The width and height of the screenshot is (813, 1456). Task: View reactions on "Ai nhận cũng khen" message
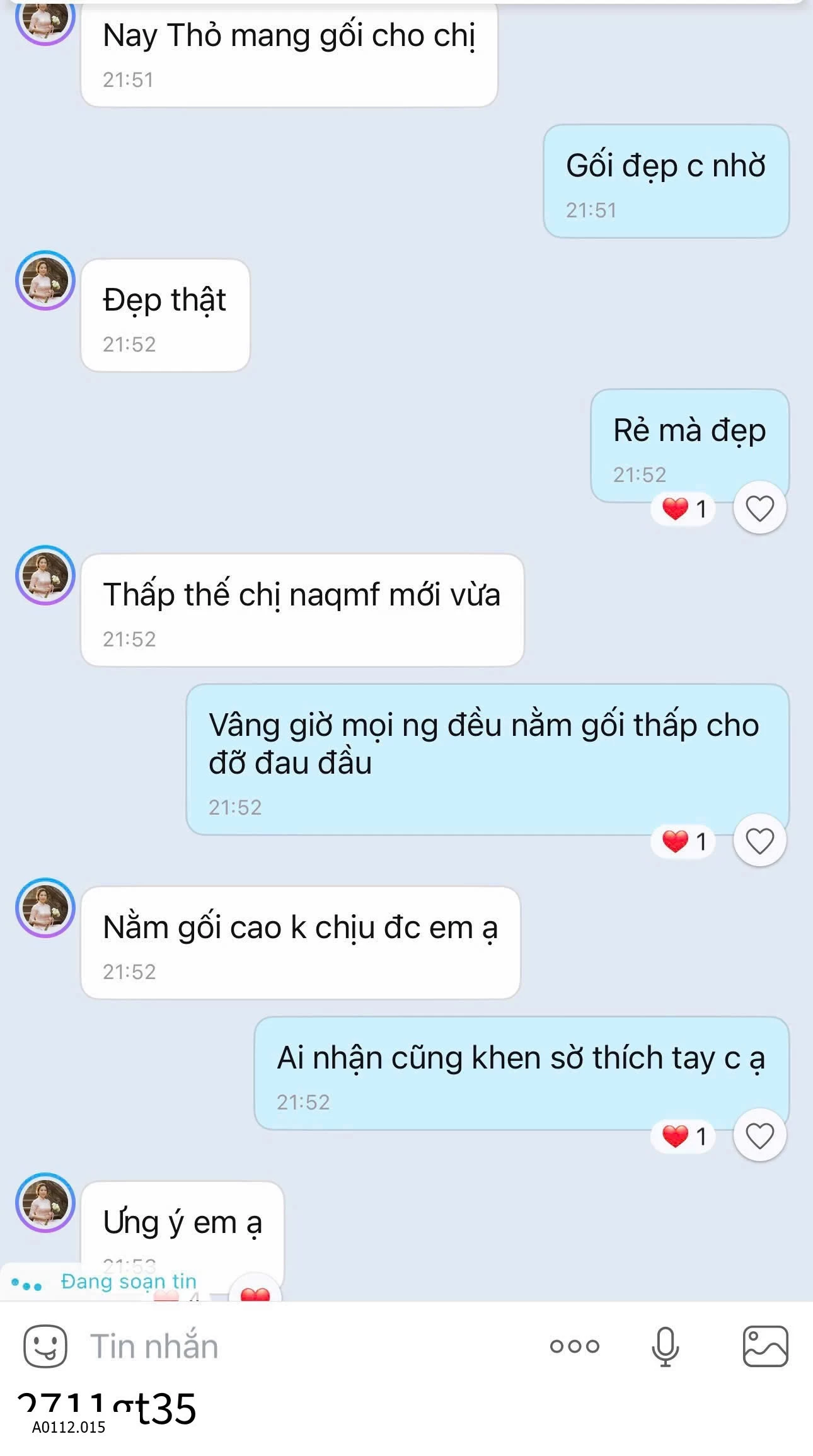click(x=684, y=1137)
